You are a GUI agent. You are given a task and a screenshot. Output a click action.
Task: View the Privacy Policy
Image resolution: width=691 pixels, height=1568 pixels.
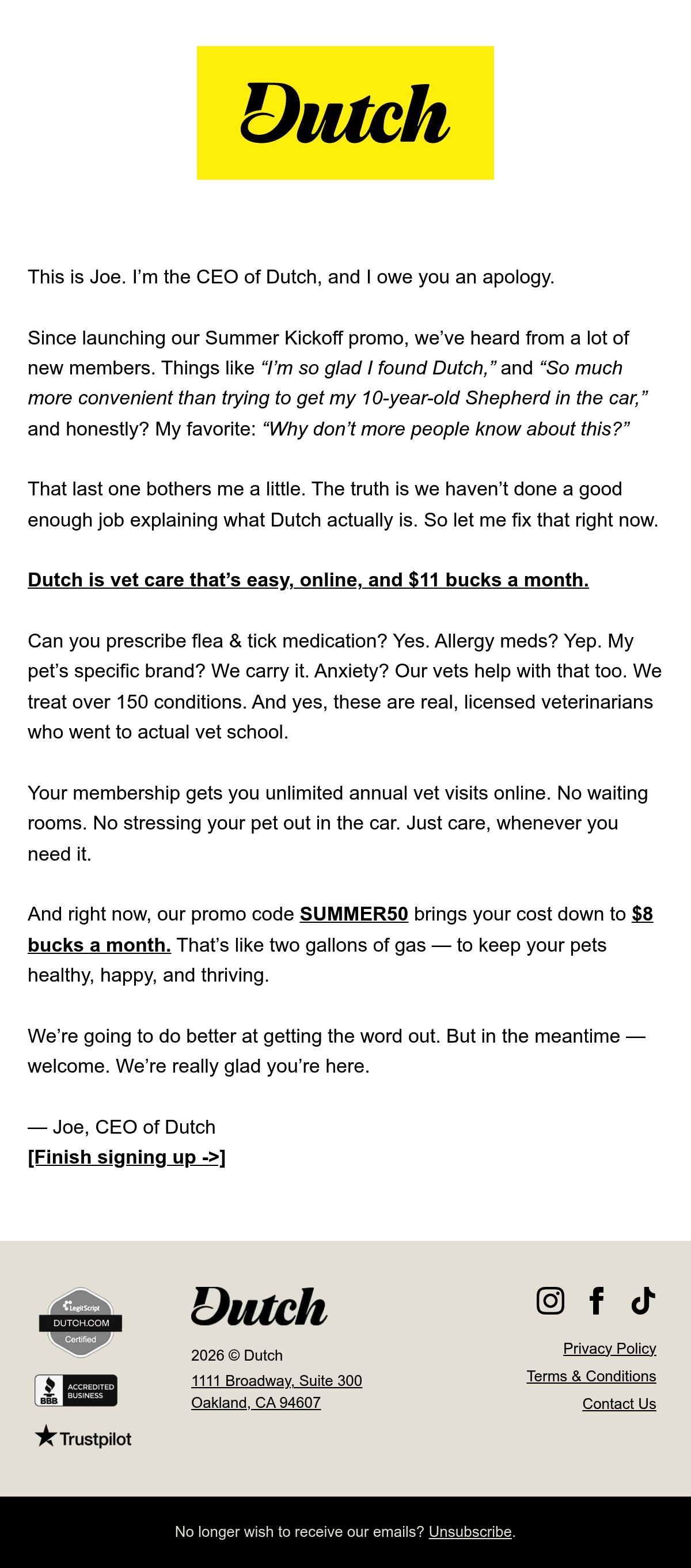pos(609,1349)
